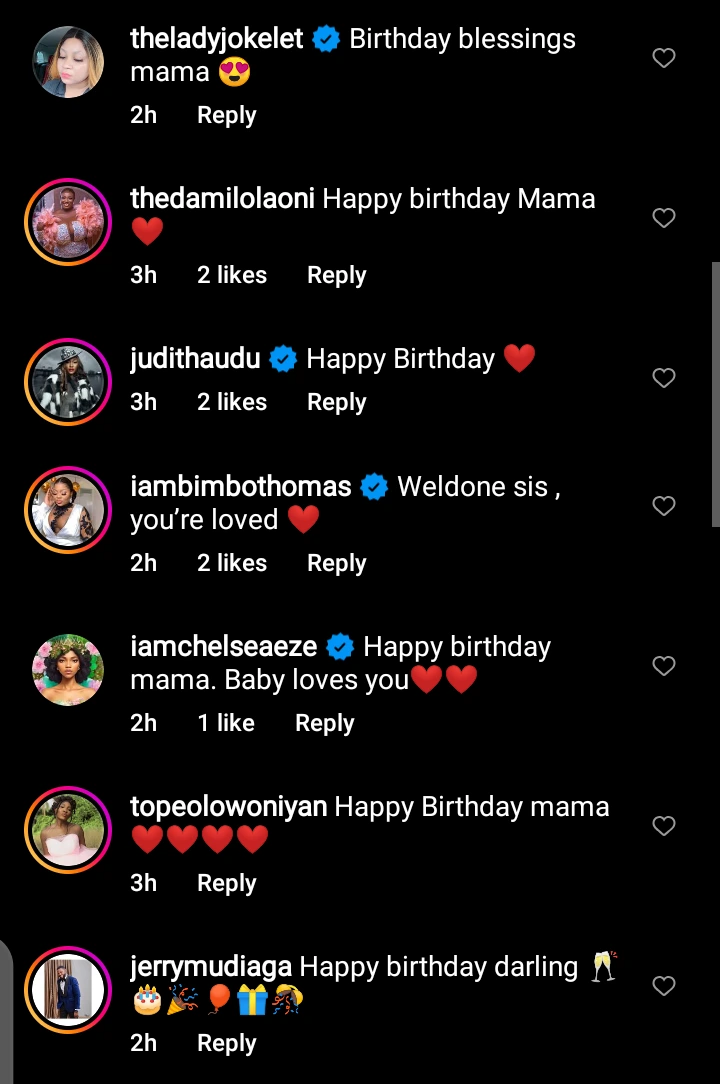
Task: Reply to iambimbothomas's comment
Action: pos(336,563)
